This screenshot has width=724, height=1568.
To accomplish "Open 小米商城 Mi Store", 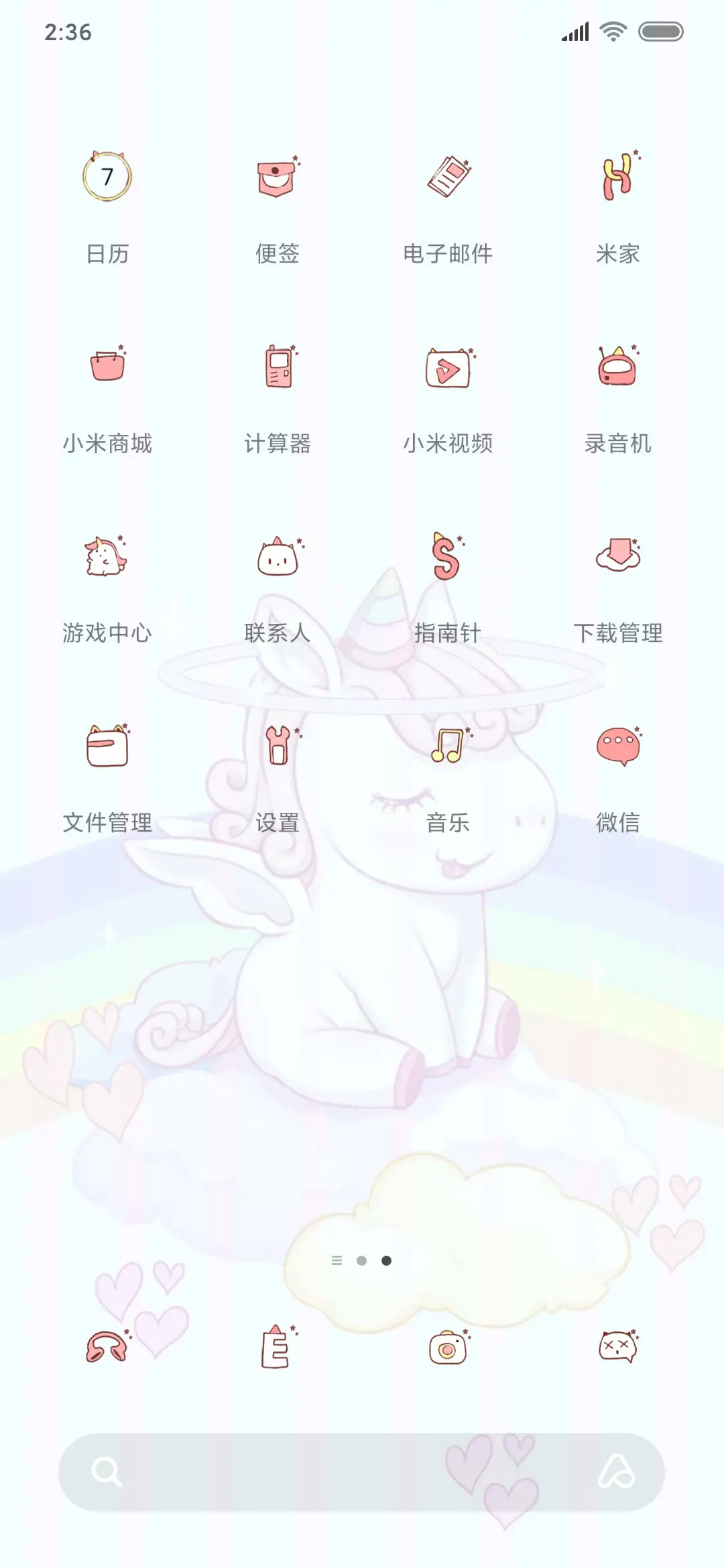I will 107,367.
